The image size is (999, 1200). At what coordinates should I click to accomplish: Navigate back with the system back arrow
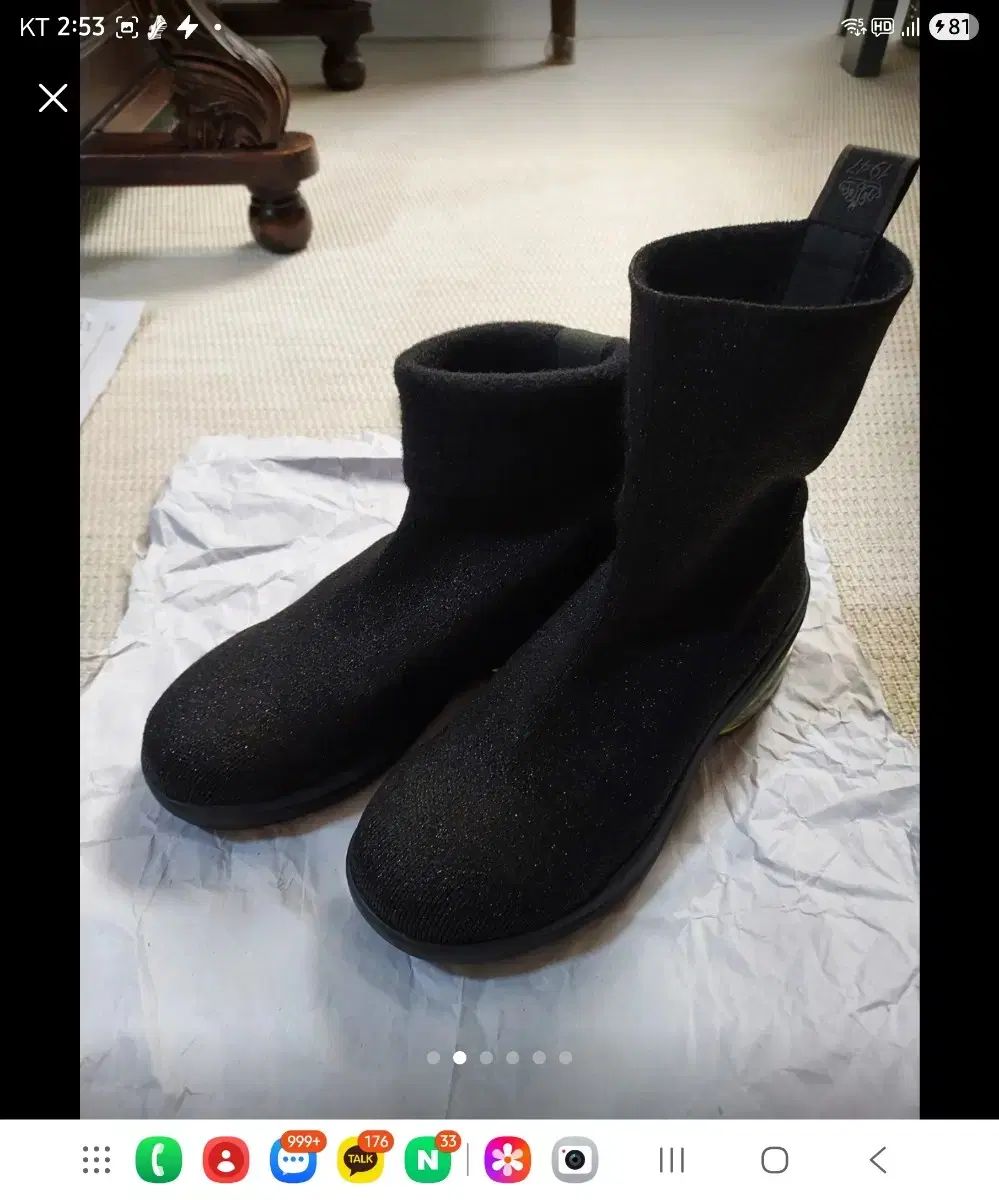[x=878, y=1160]
